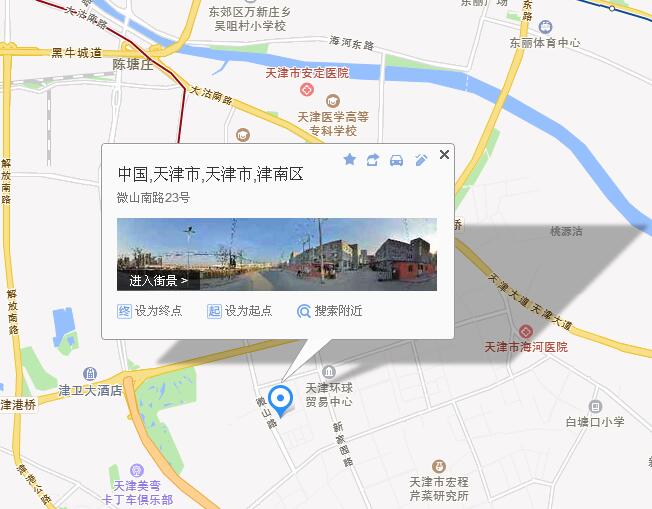Select 天津市海河医院 on the map
Viewport: 652px width, 509px height.
[525, 346]
